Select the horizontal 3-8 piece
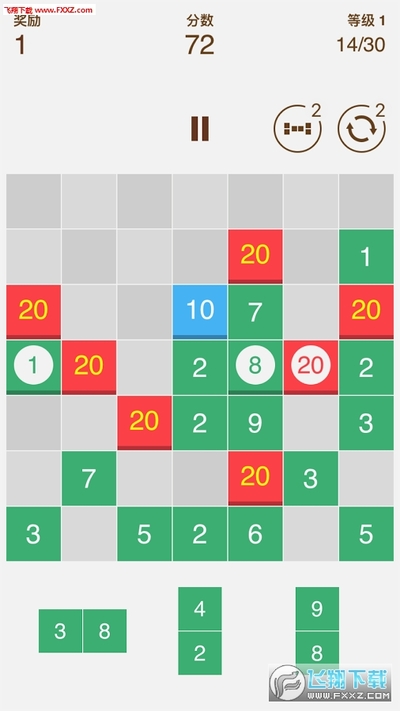Viewport: 400px width, 711px height. click(83, 631)
